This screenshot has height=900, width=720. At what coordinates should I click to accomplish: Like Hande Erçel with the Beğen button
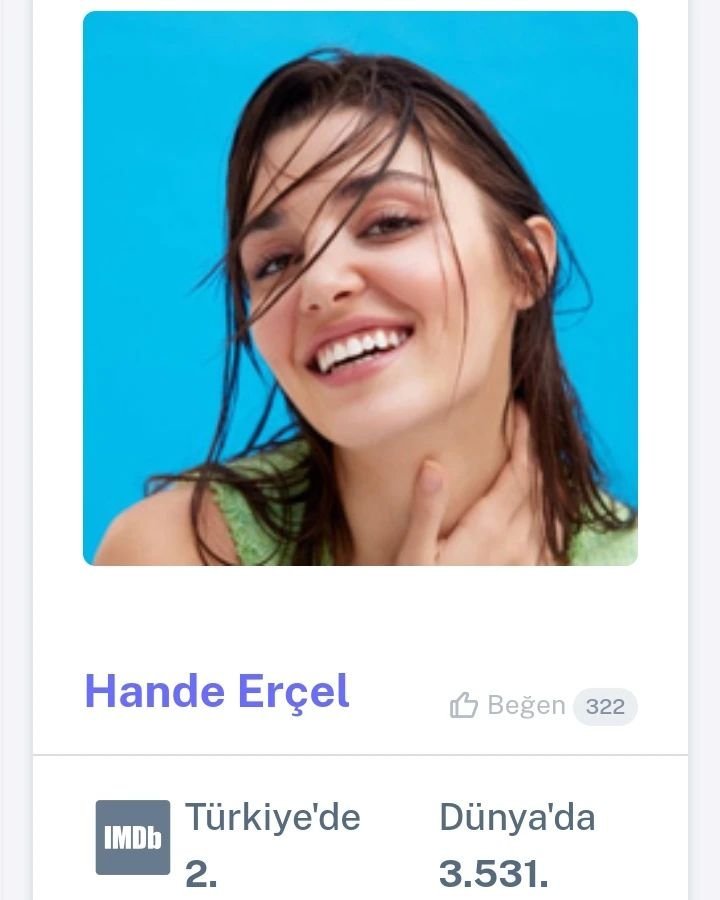[x=510, y=706]
